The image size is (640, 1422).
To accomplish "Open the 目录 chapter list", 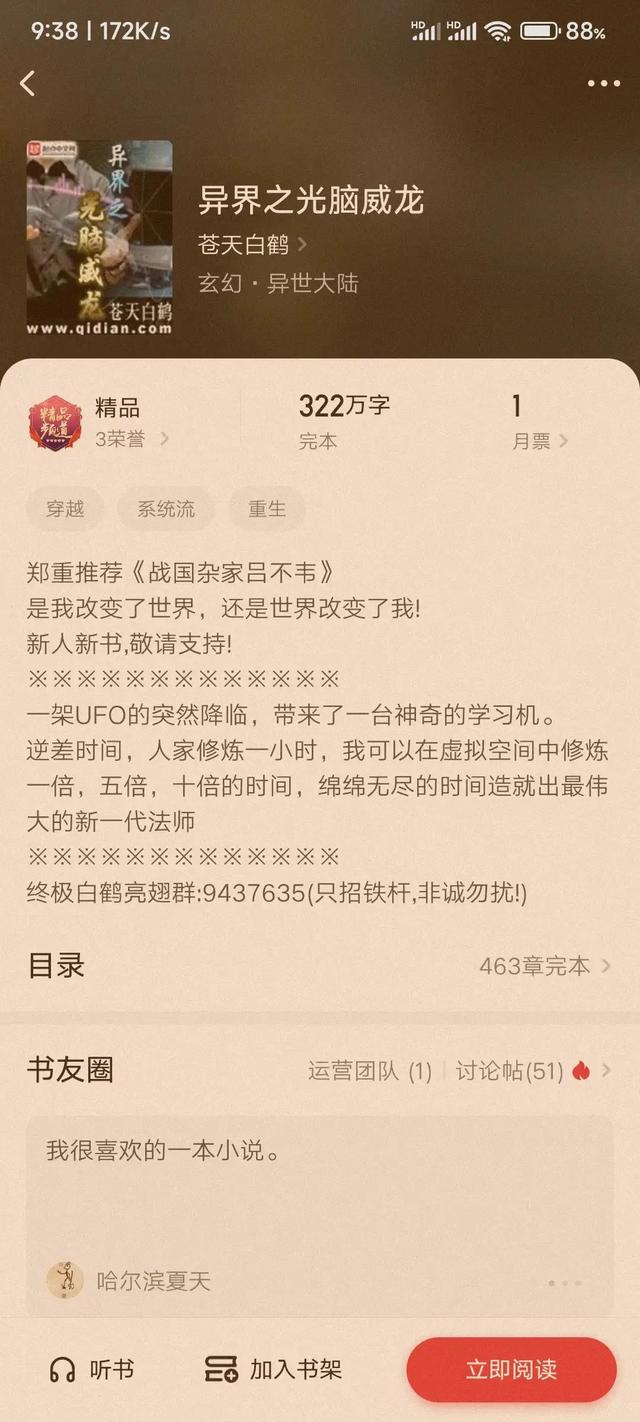I will 320,965.
